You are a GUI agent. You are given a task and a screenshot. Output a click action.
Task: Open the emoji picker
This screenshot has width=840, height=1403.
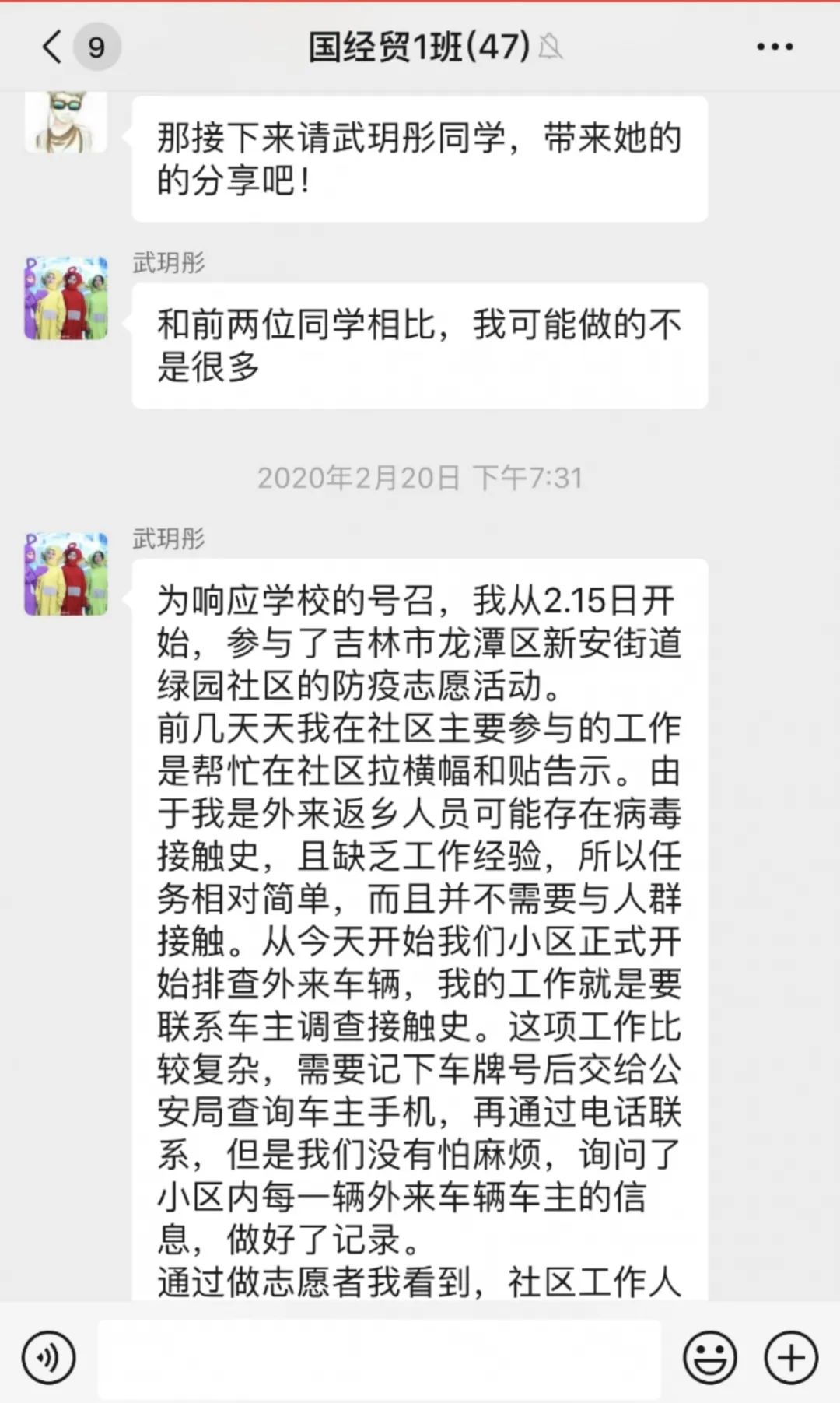[709, 1358]
